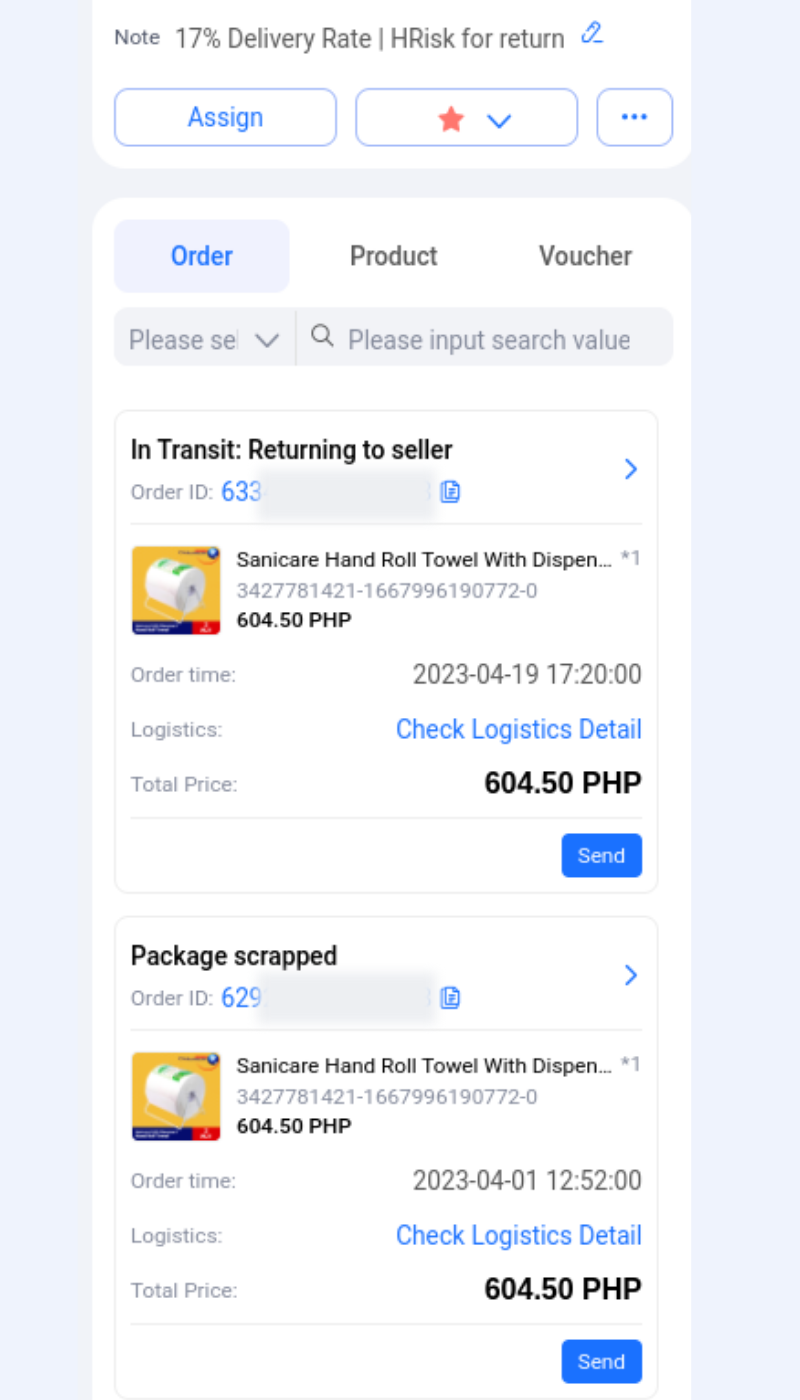Open the 'Please select' search type dropdown

click(204, 340)
